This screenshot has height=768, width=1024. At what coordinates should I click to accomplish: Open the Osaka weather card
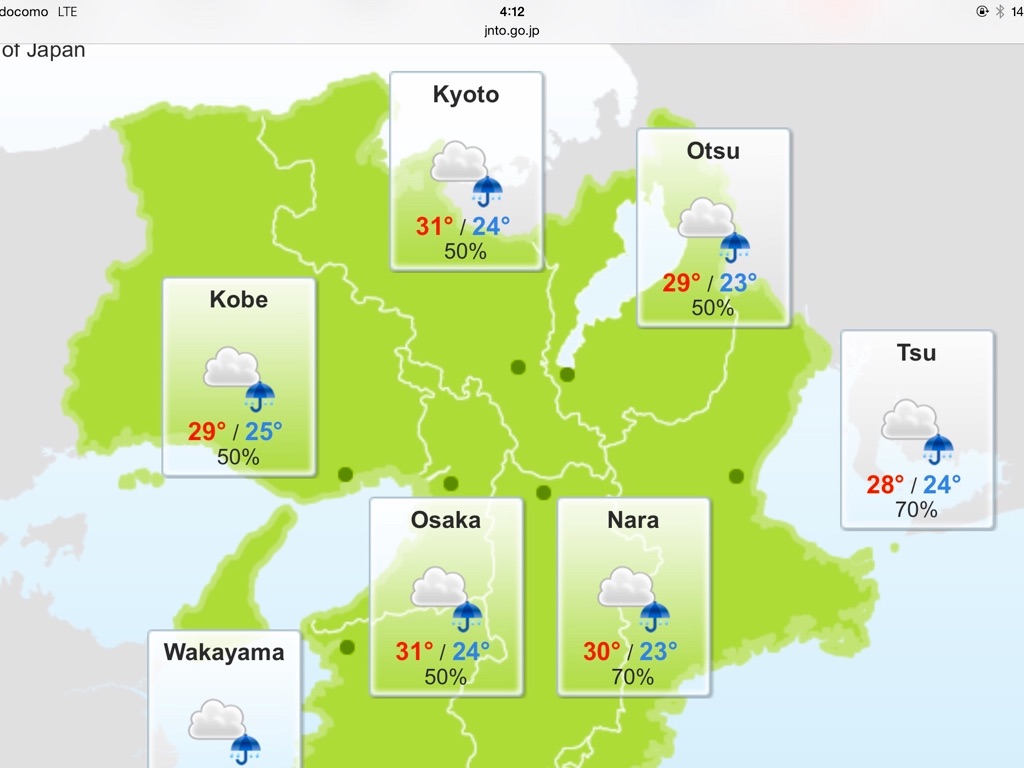pos(446,597)
